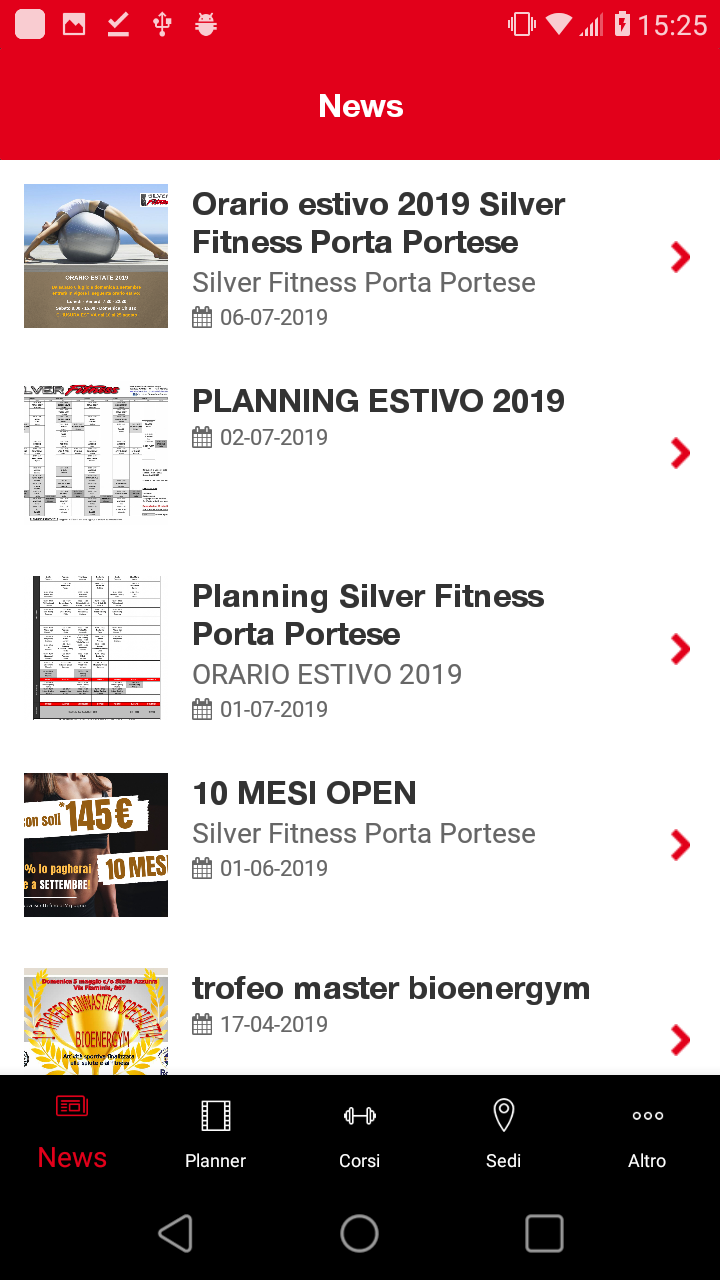The width and height of the screenshot is (720, 1280).
Task: Switch to the Planner tab
Action: (215, 1133)
